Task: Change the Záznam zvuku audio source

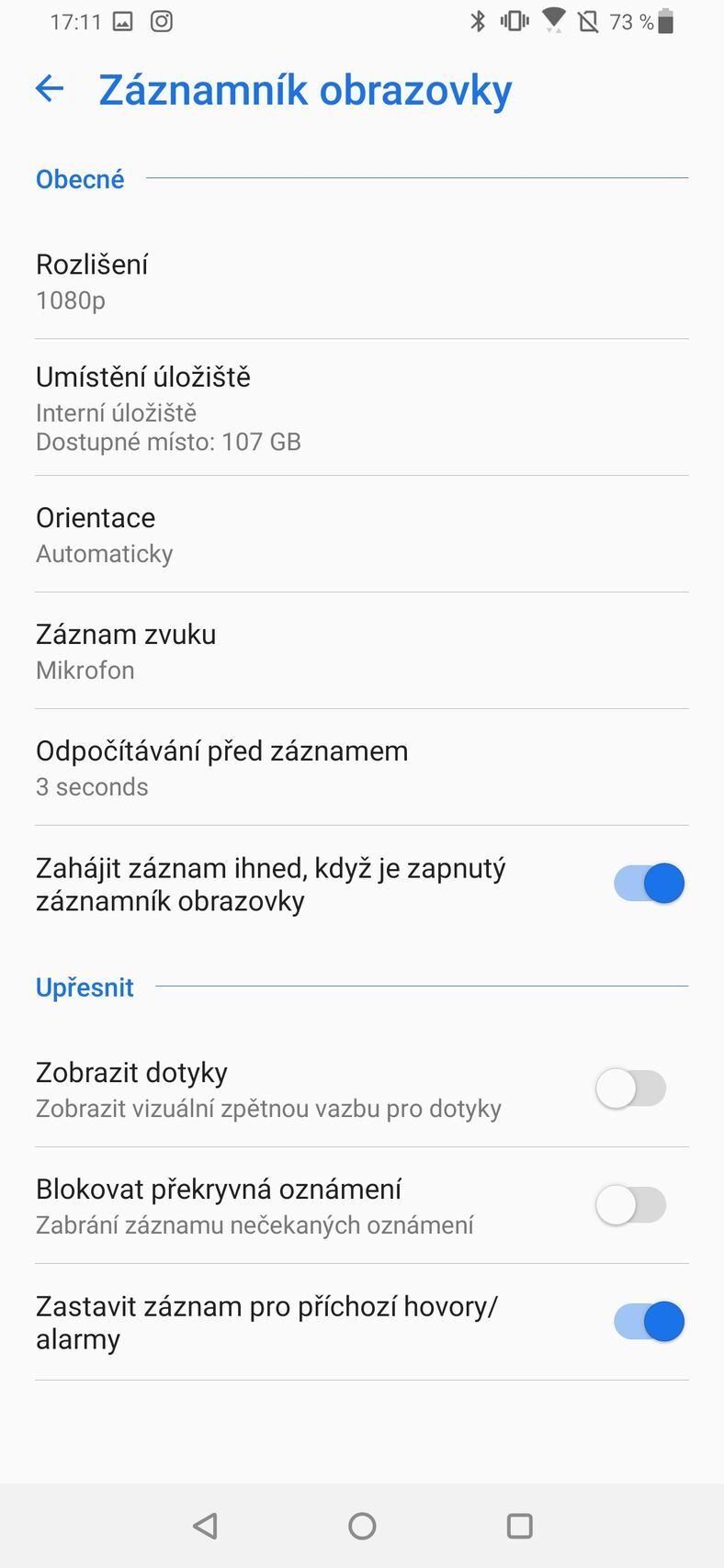Action: (362, 650)
